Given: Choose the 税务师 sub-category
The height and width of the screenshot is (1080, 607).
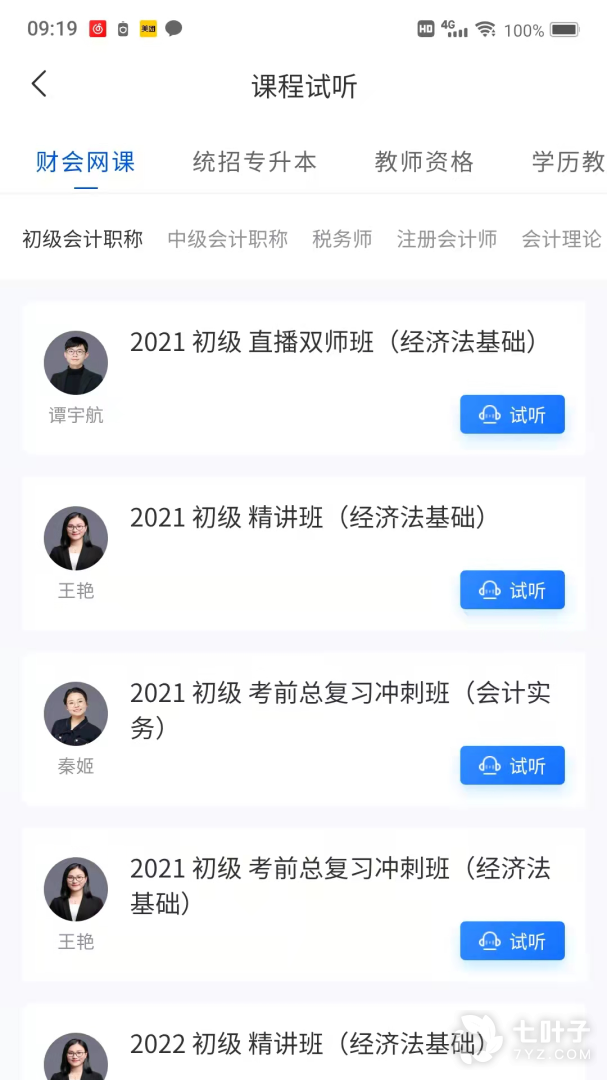Looking at the screenshot, I should click(342, 239).
